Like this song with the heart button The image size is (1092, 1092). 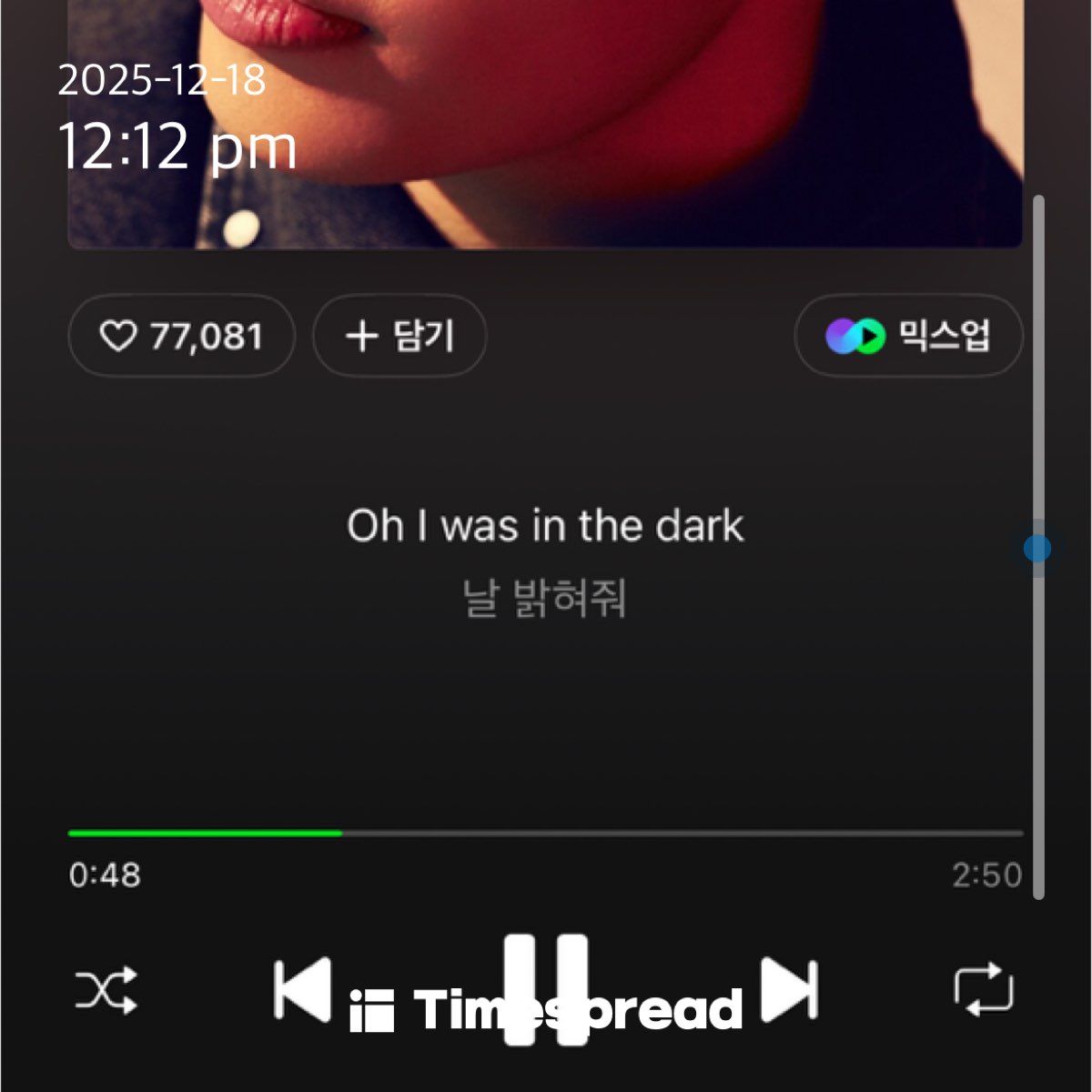tap(180, 337)
